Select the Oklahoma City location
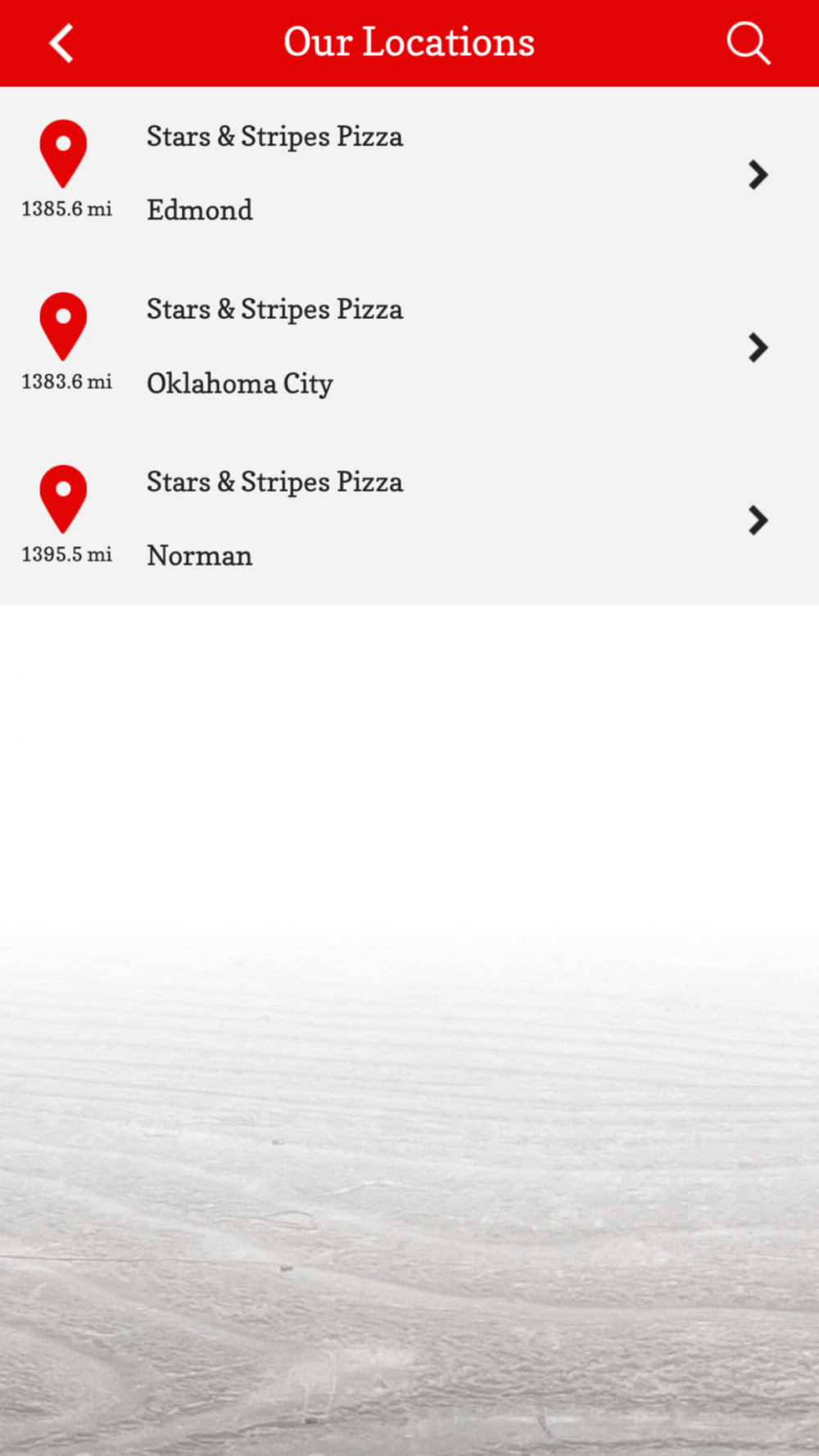819x1456 pixels. [x=409, y=346]
